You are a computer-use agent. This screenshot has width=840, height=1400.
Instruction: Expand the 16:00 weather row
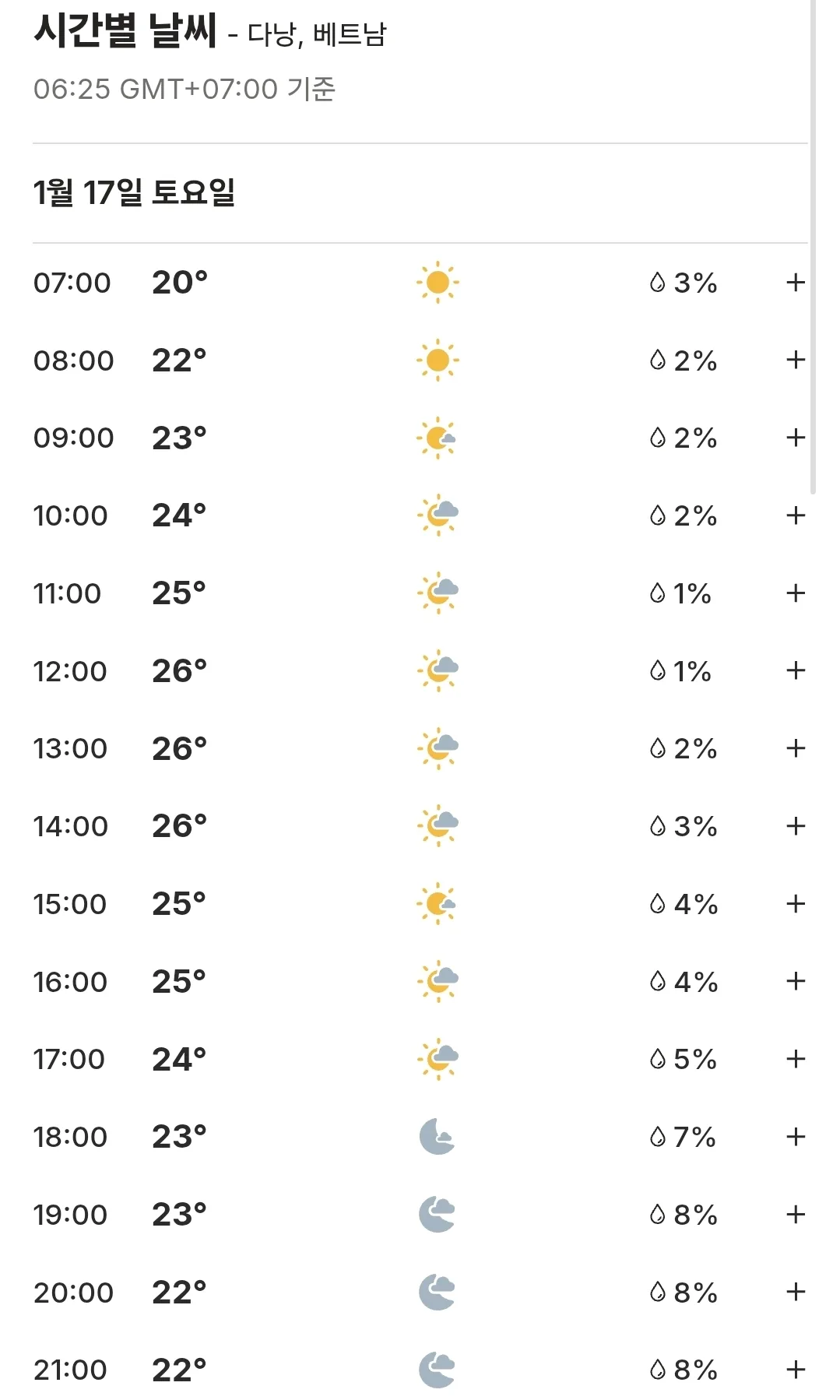coord(795,981)
